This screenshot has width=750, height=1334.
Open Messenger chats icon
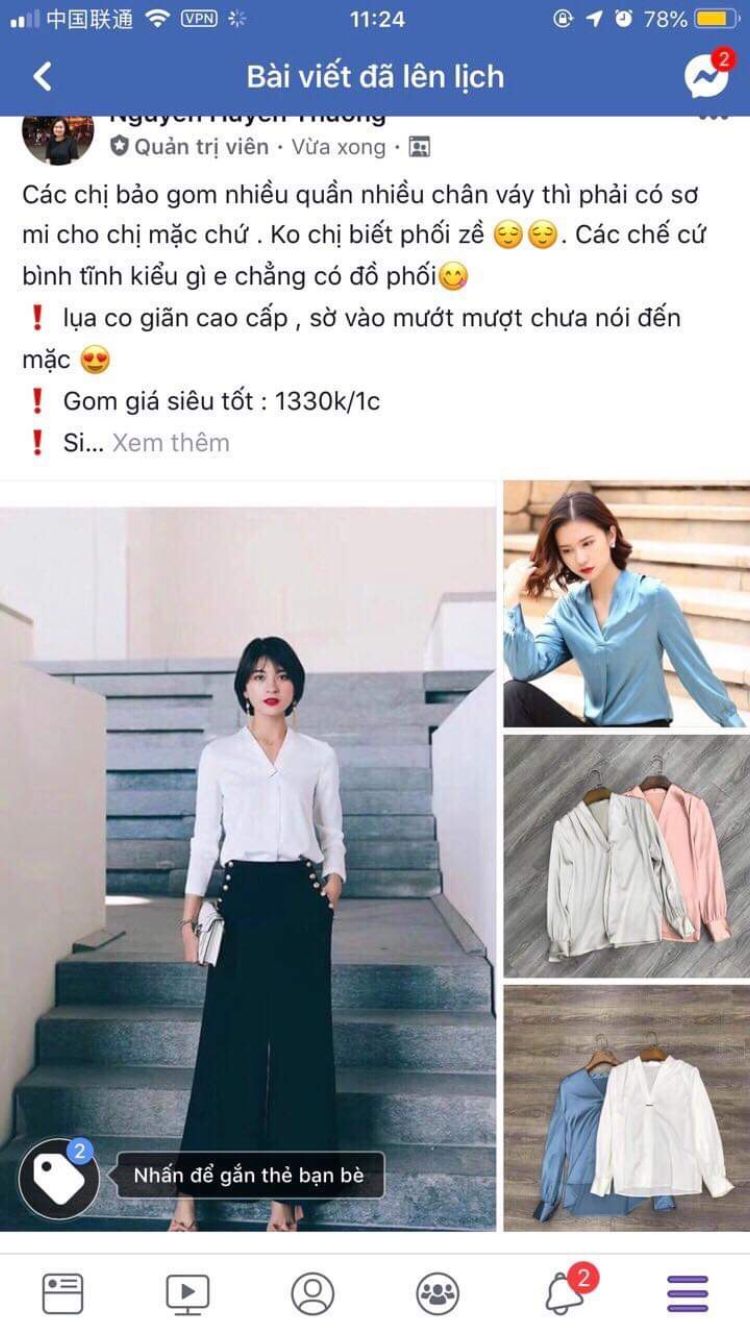click(x=706, y=76)
